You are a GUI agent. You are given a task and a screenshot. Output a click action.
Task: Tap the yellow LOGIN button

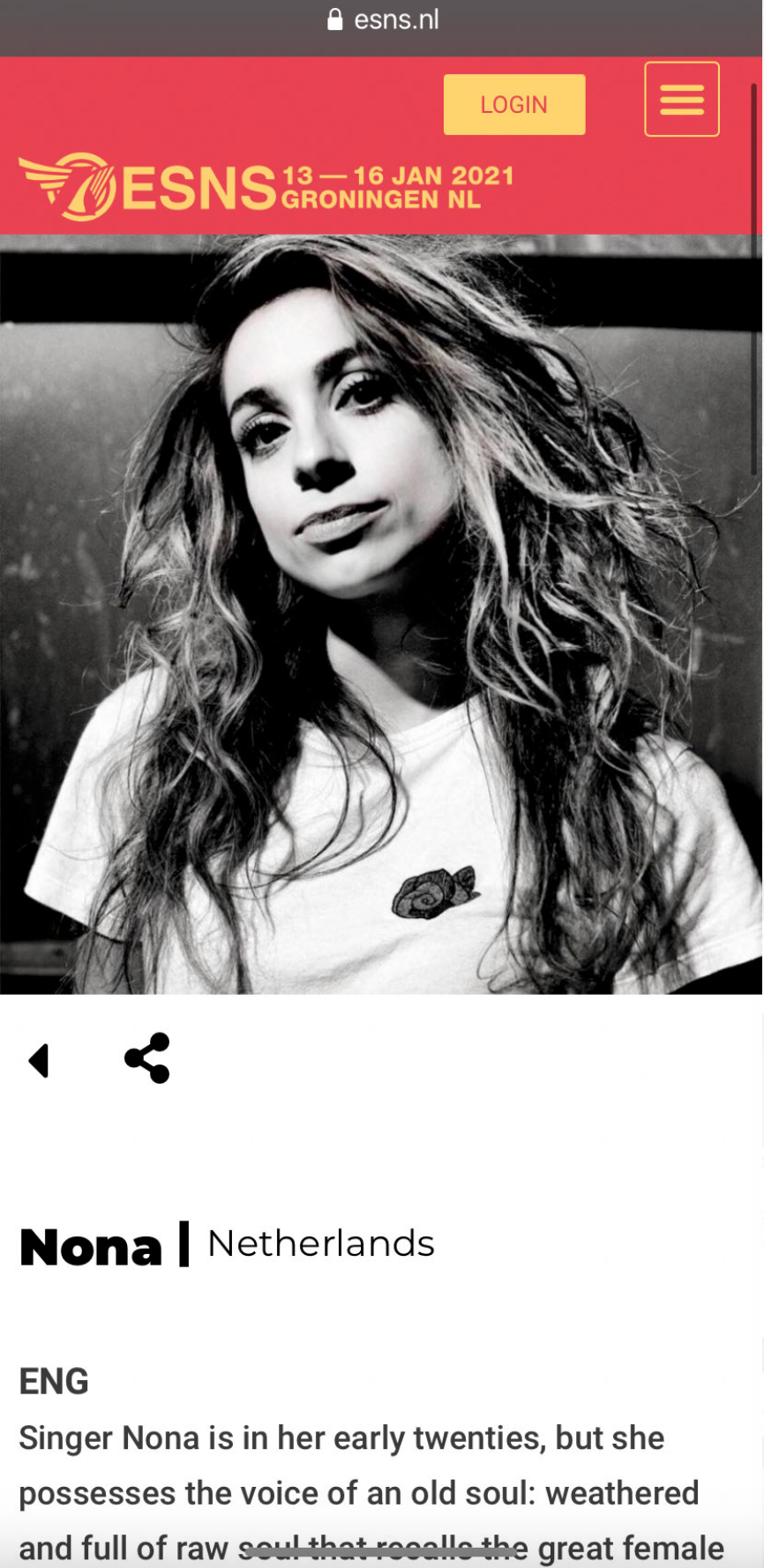513,104
